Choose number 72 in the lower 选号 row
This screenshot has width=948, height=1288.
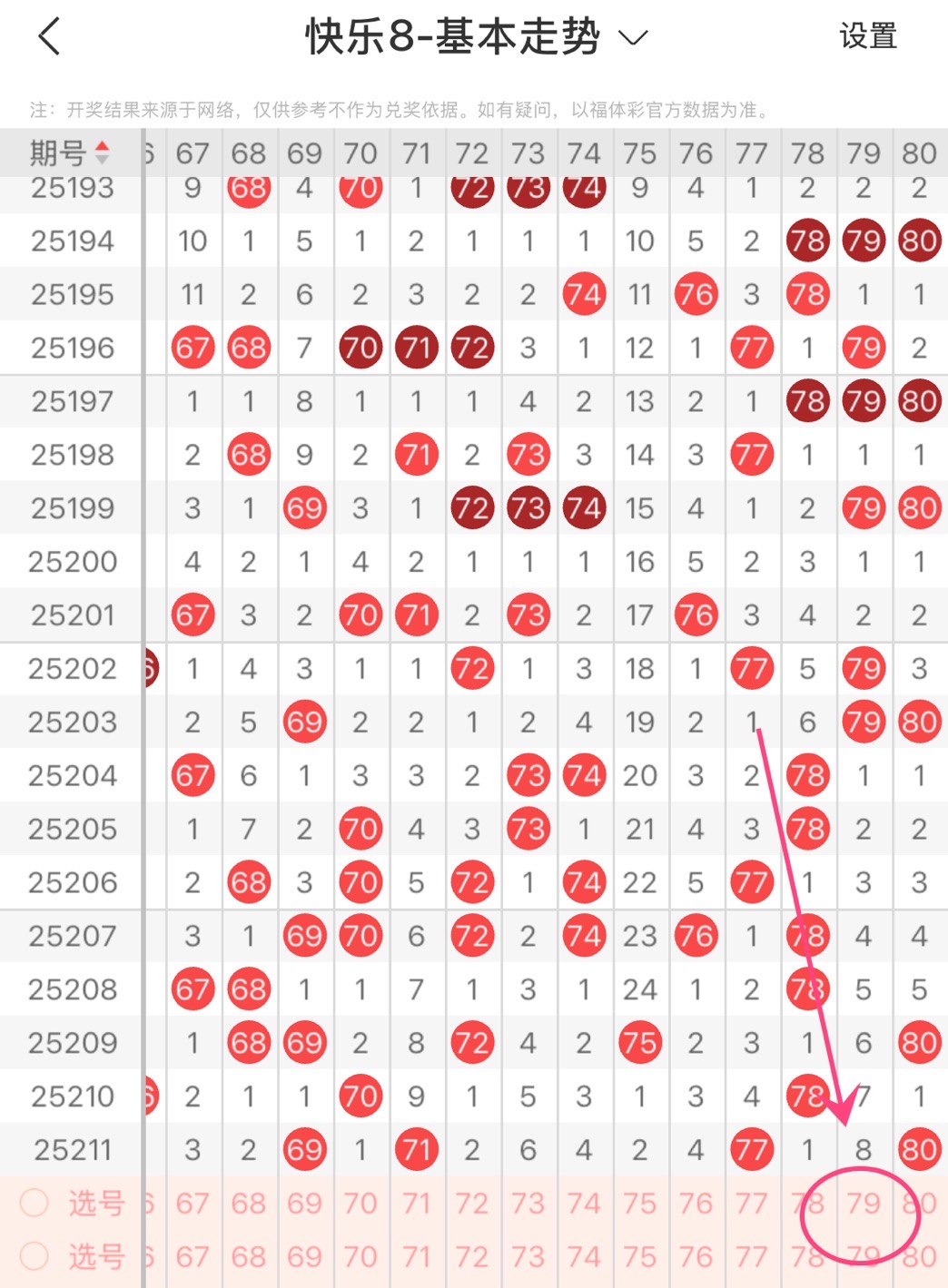pos(472,1256)
